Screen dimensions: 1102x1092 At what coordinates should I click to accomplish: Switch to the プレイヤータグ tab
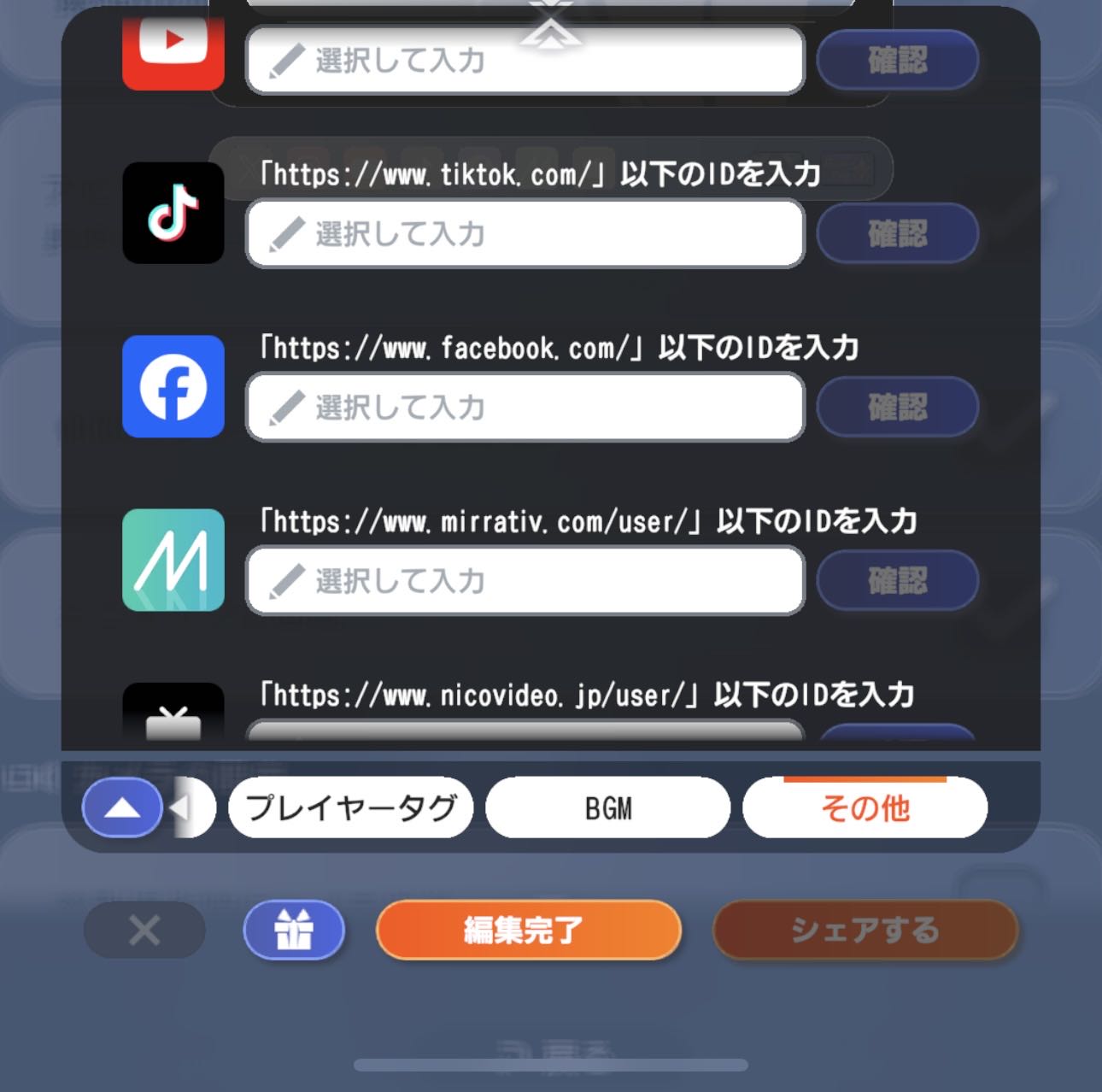[351, 807]
